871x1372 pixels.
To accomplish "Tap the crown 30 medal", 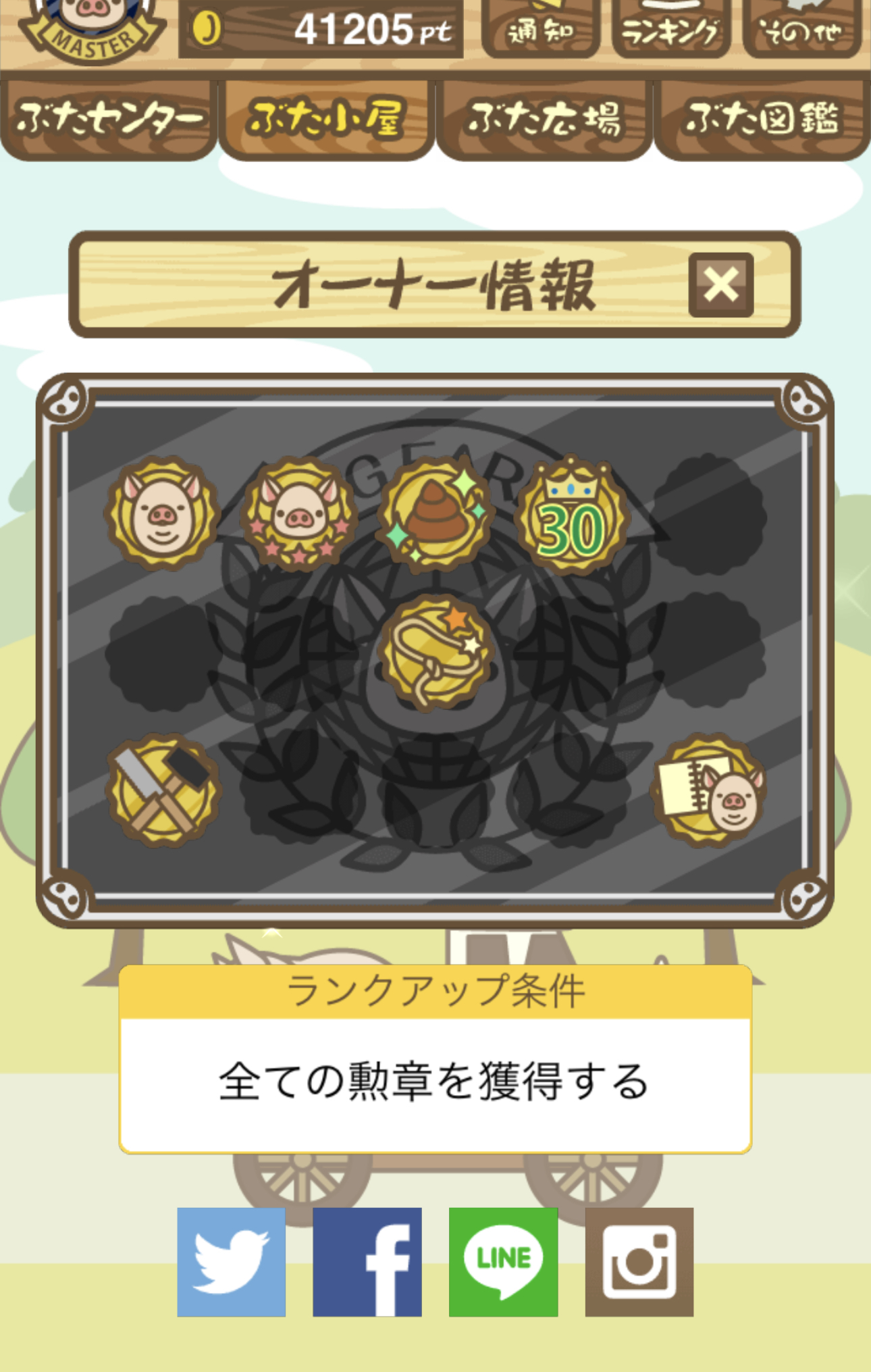I will [571, 517].
